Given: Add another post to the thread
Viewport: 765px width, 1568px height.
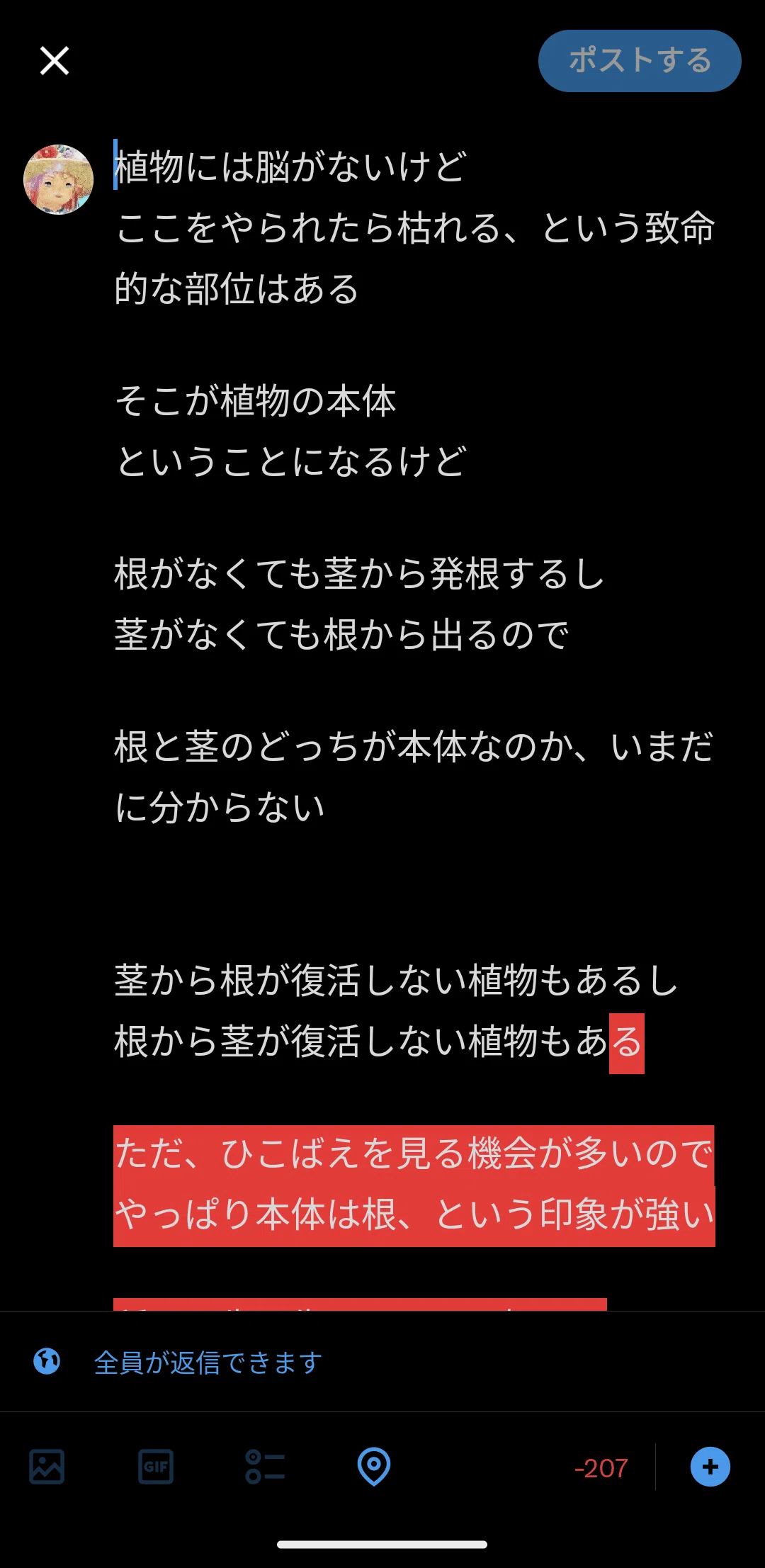Looking at the screenshot, I should coord(710,1467).
